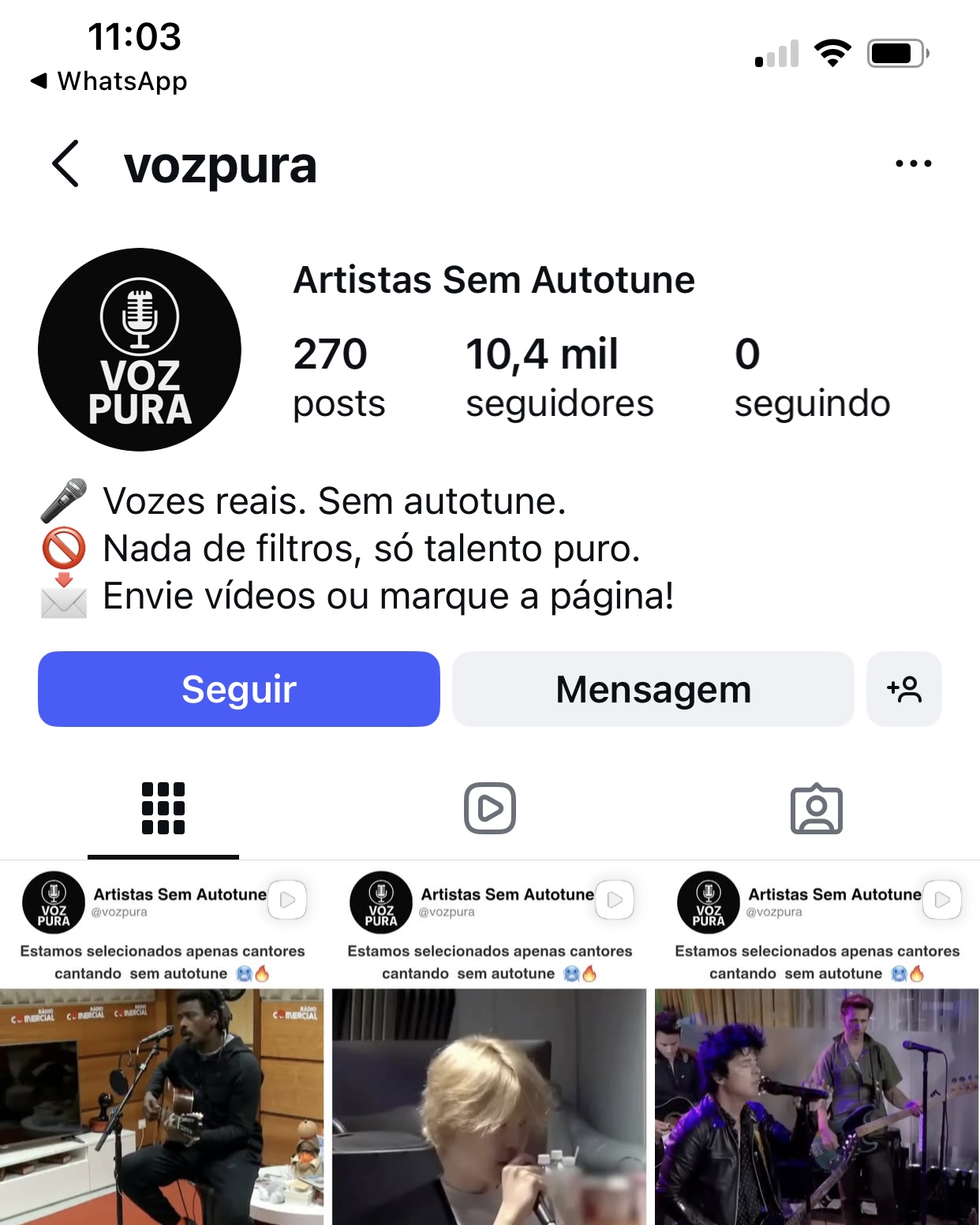The image size is (980, 1225).
Task: Tap the play icon on the middle reel
Action: [x=614, y=899]
